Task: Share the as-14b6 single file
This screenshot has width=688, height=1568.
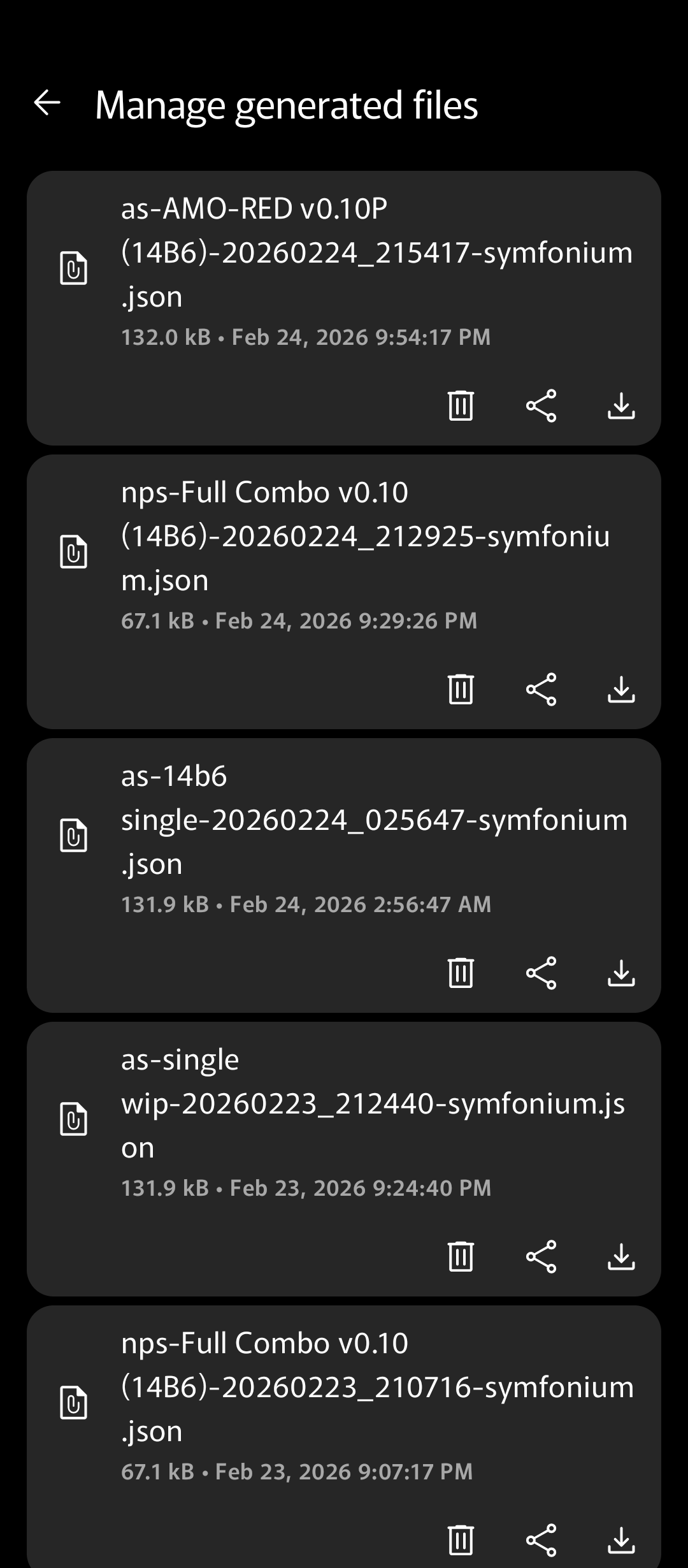Action: pos(541,973)
